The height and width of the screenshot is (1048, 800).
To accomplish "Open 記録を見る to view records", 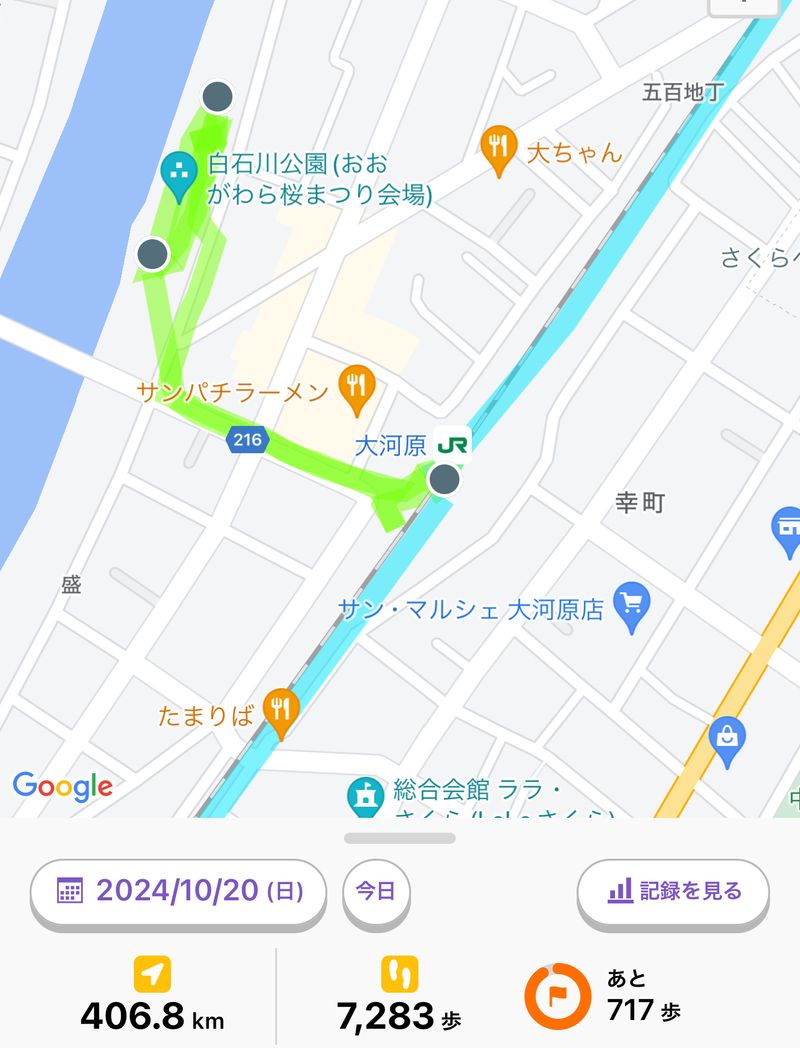I will [673, 890].
